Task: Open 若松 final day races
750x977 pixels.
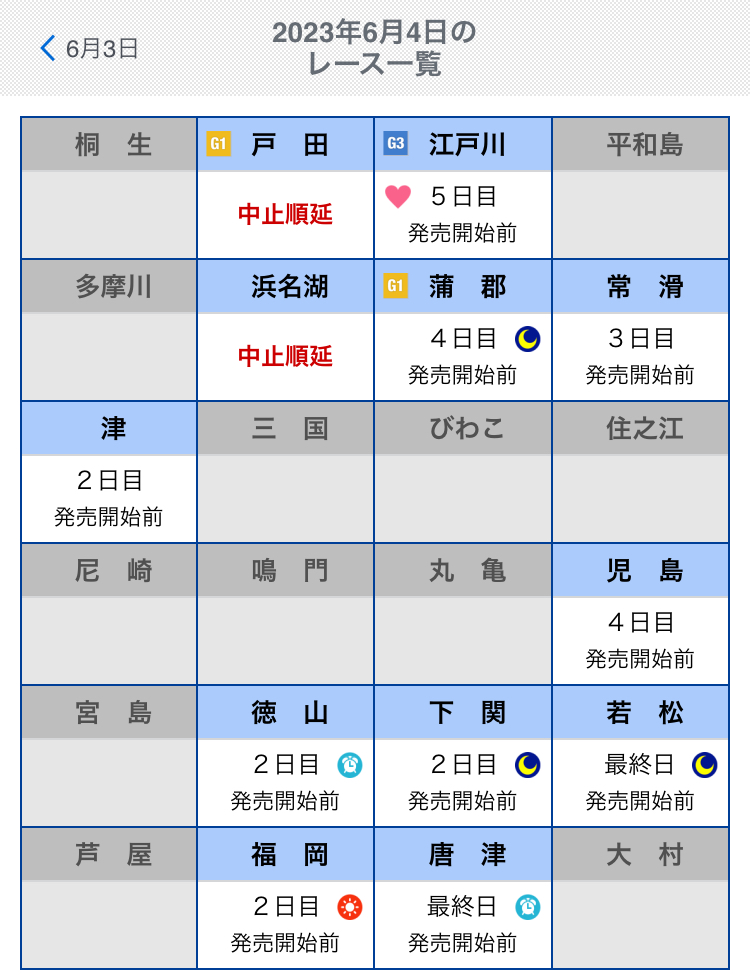Action: [640, 756]
